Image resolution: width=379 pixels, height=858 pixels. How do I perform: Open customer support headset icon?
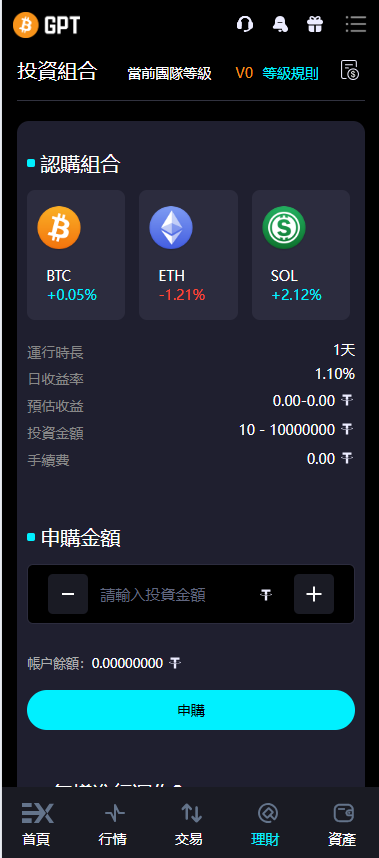click(244, 25)
